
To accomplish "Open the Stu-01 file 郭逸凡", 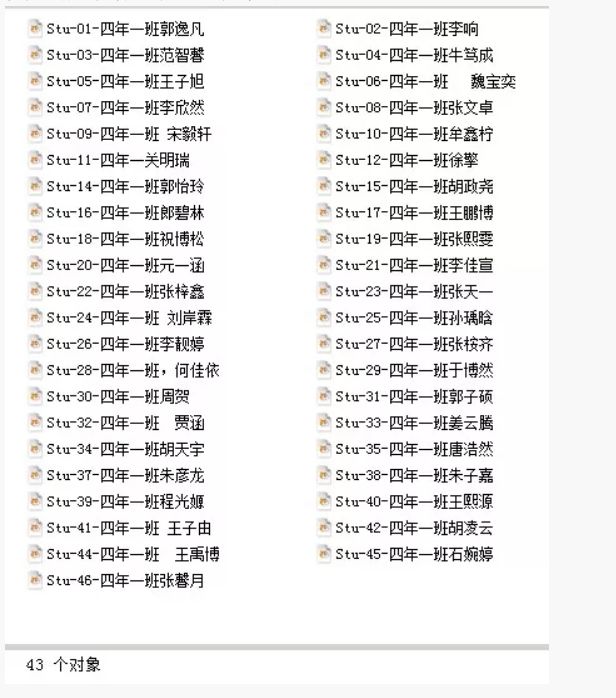I will 125,29.
